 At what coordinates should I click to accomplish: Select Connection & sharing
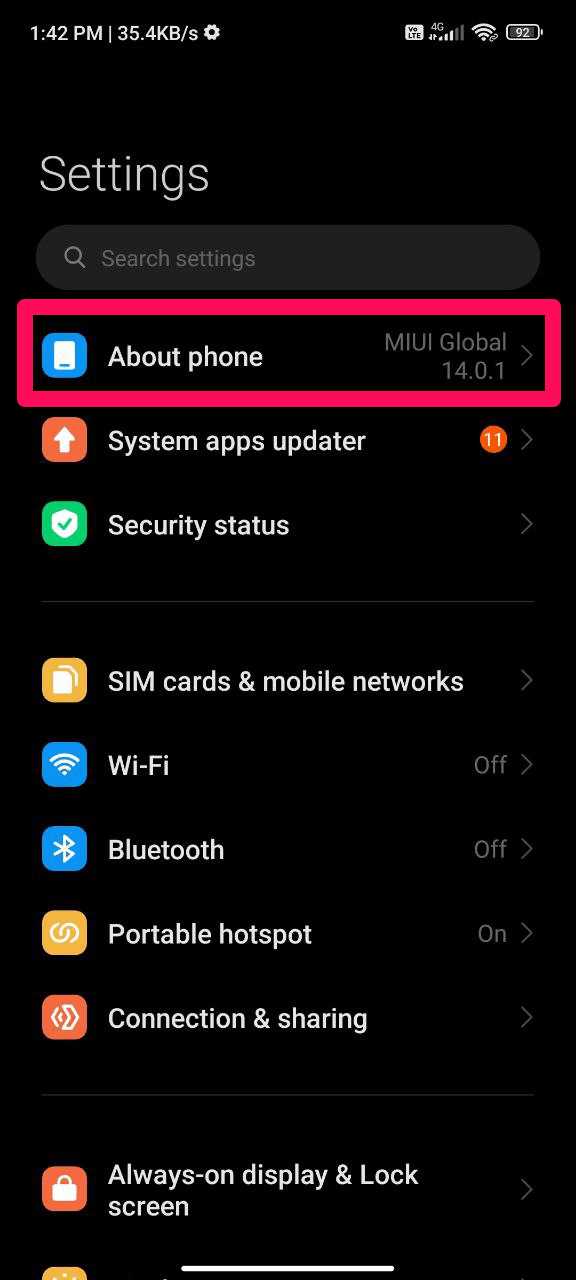(288, 1018)
